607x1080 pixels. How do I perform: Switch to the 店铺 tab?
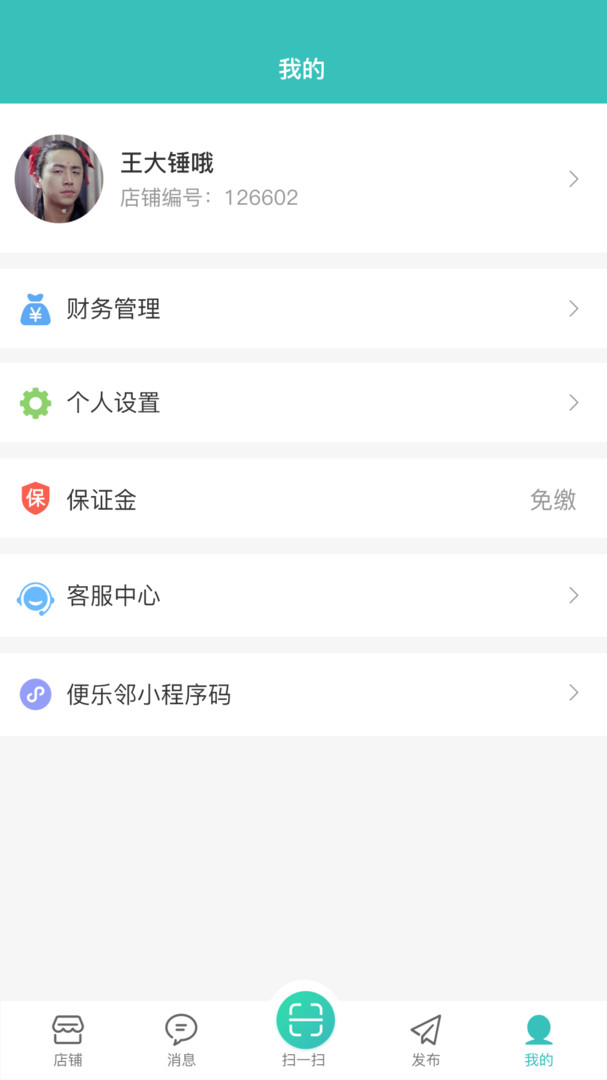pos(68,1040)
